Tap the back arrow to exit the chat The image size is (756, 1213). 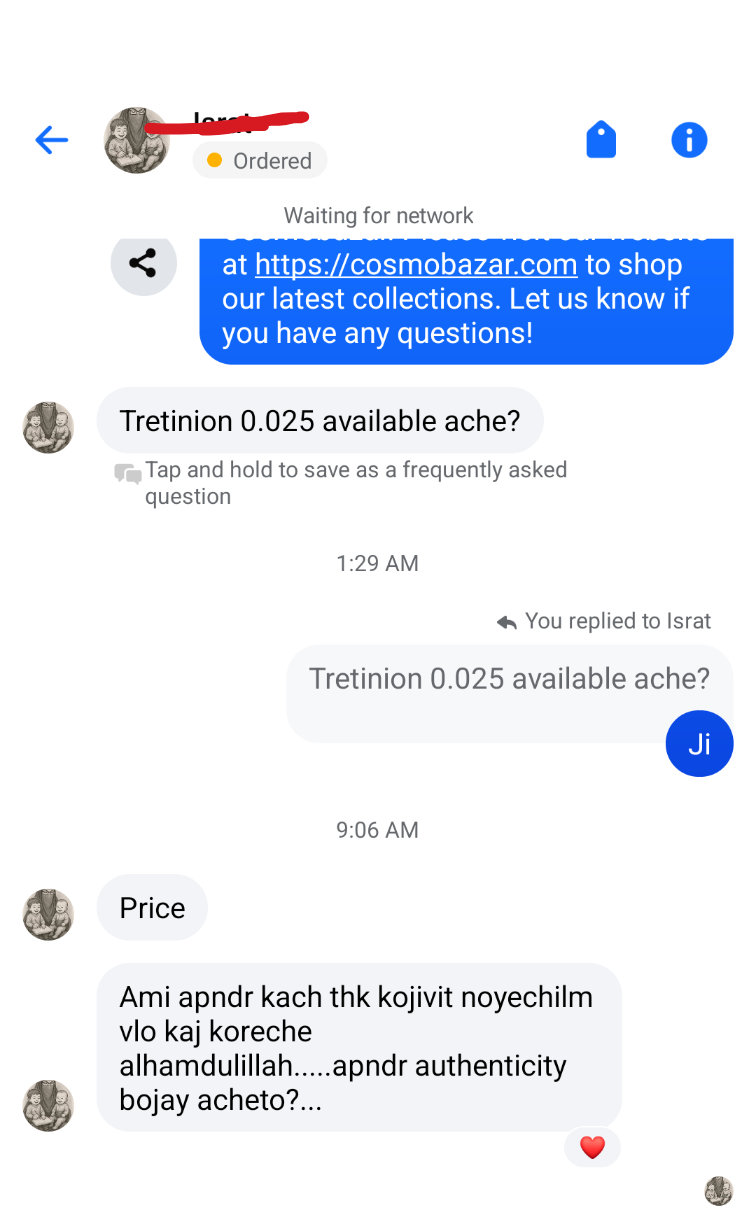(x=51, y=140)
